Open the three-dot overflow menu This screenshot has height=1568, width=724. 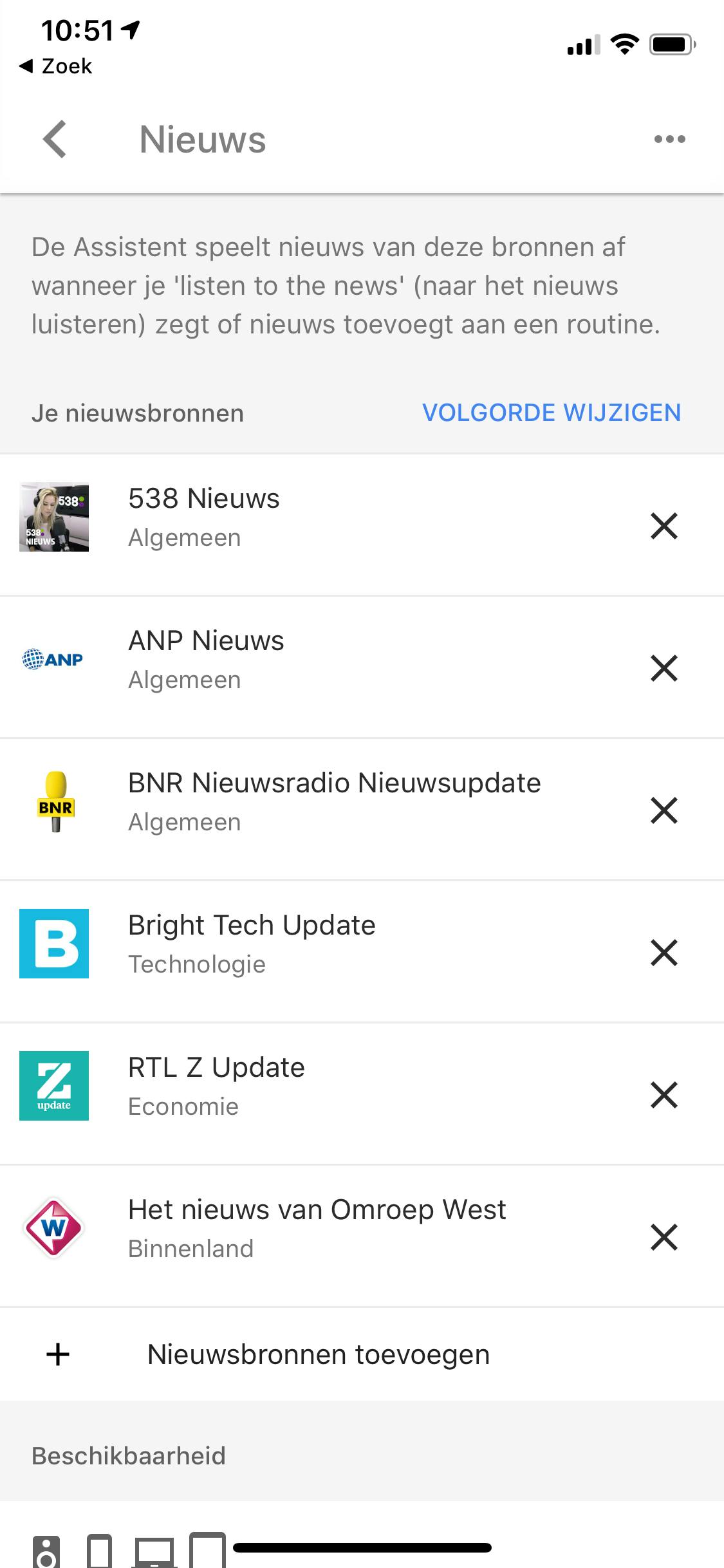[x=669, y=139]
